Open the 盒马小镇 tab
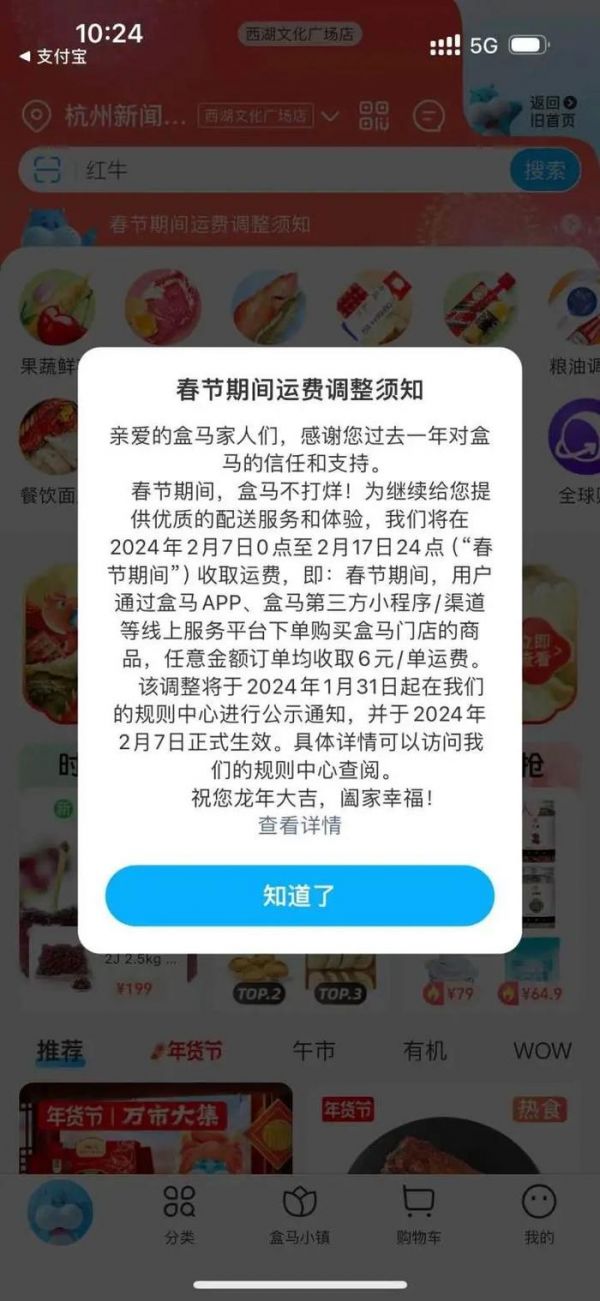Image resolution: width=600 pixels, height=1301 pixels. [x=299, y=1214]
